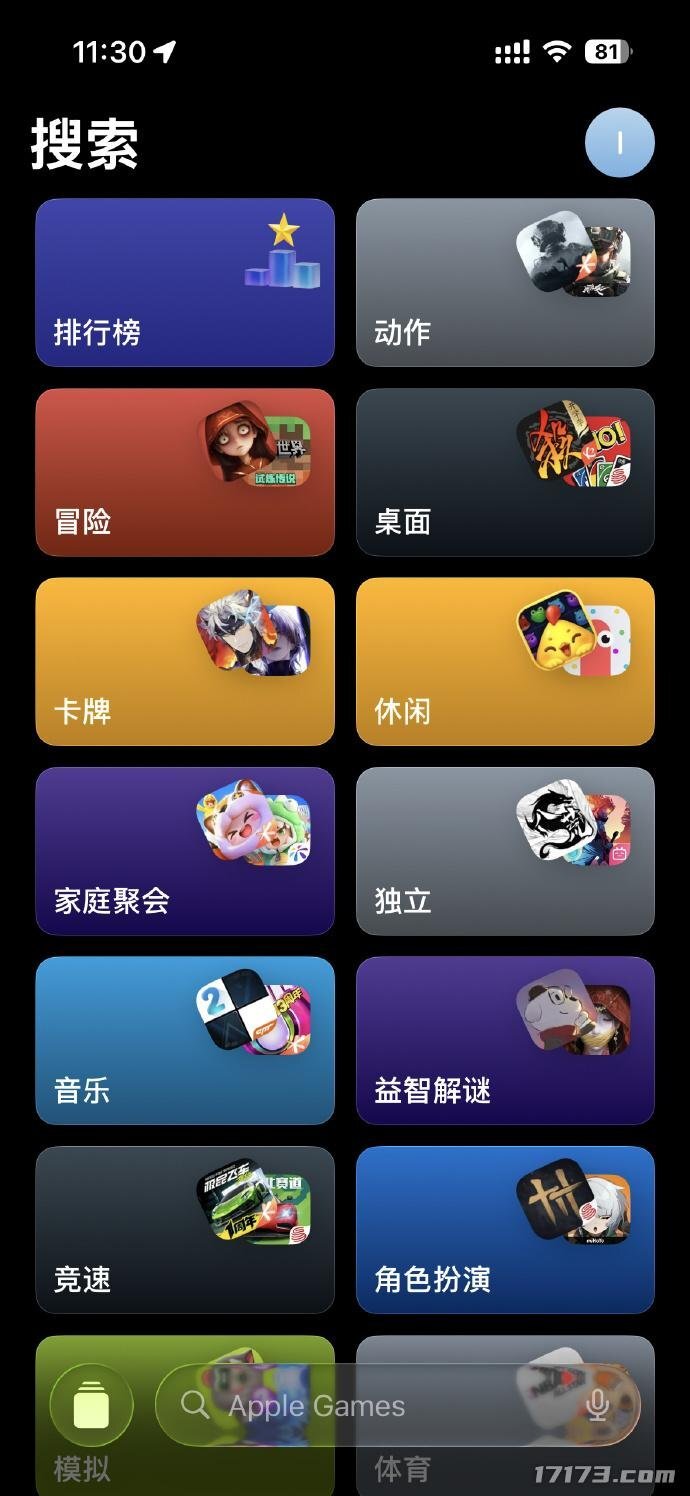690x1496 pixels.
Task: Select the 角色扮演 role-playing category
Action: pos(505,1229)
